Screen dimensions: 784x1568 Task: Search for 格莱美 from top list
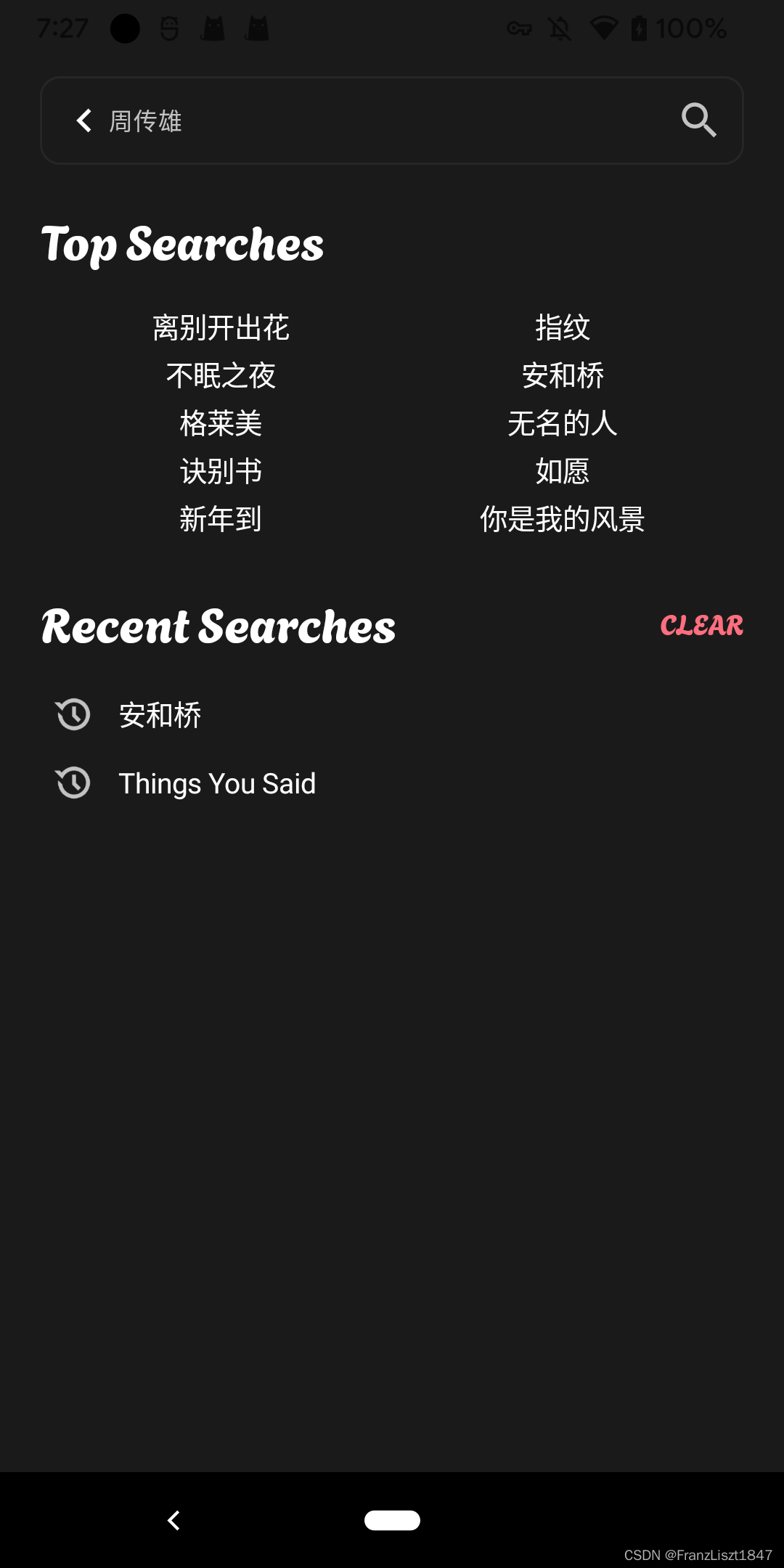point(221,424)
